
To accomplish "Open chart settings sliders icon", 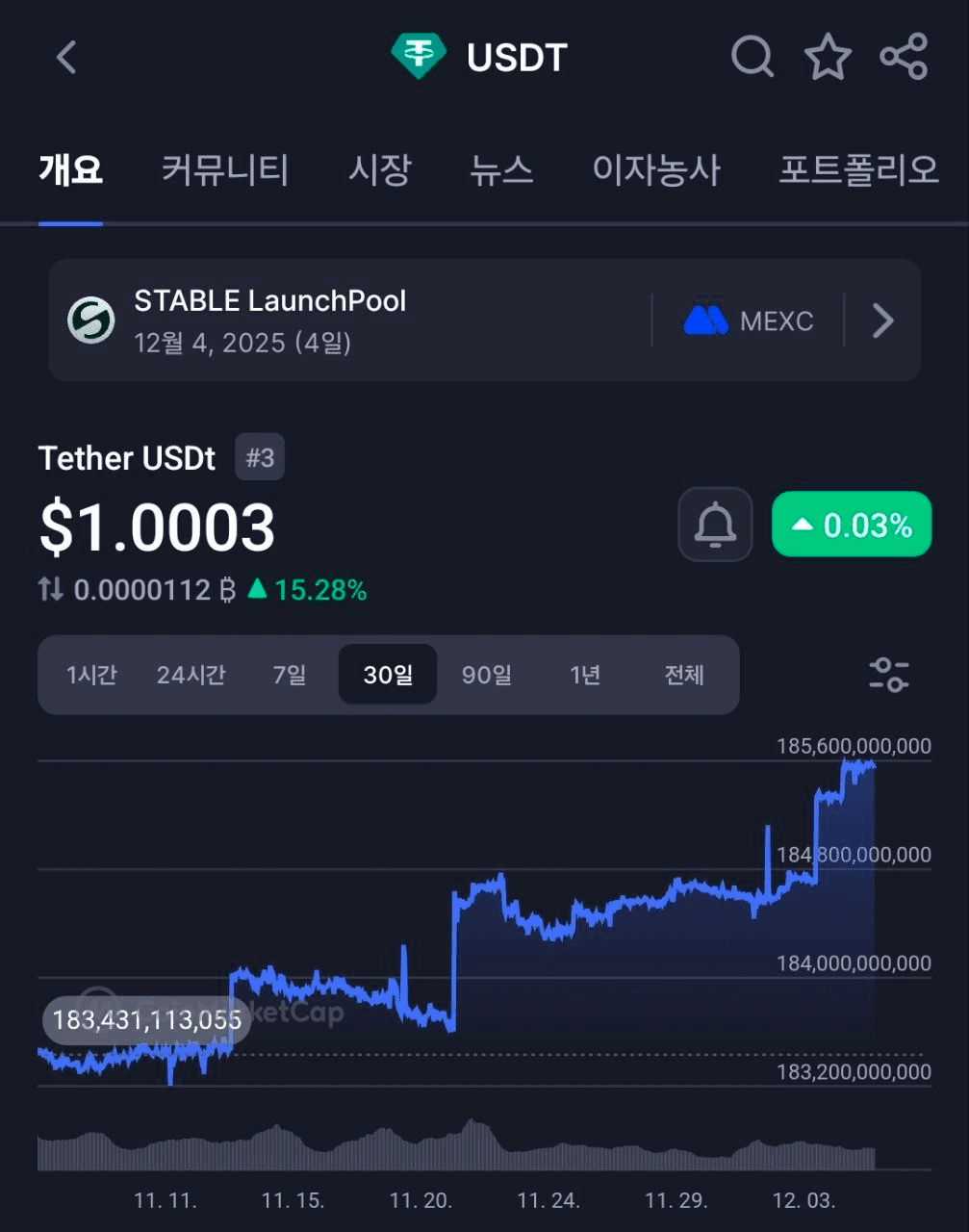I will [888, 675].
